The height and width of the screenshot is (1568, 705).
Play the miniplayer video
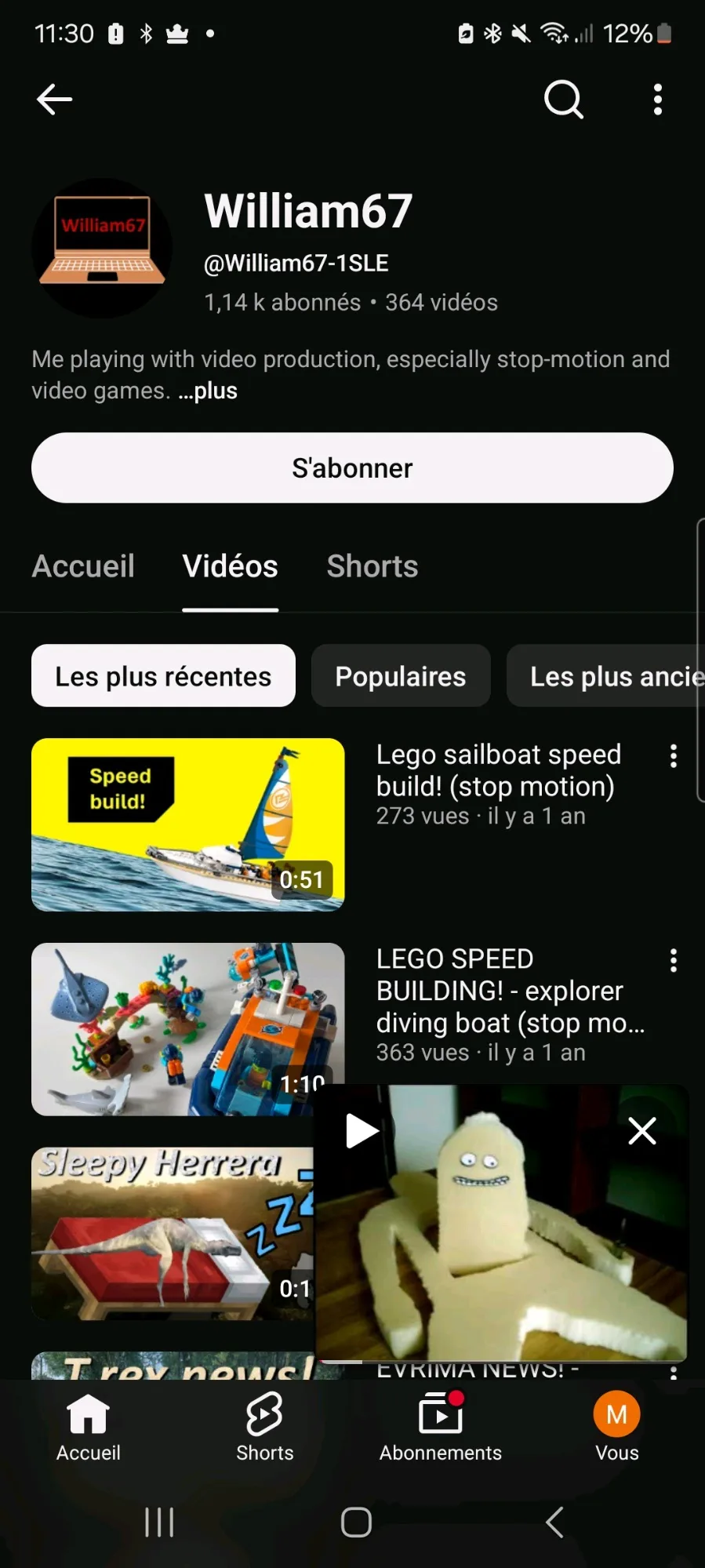tap(362, 1131)
